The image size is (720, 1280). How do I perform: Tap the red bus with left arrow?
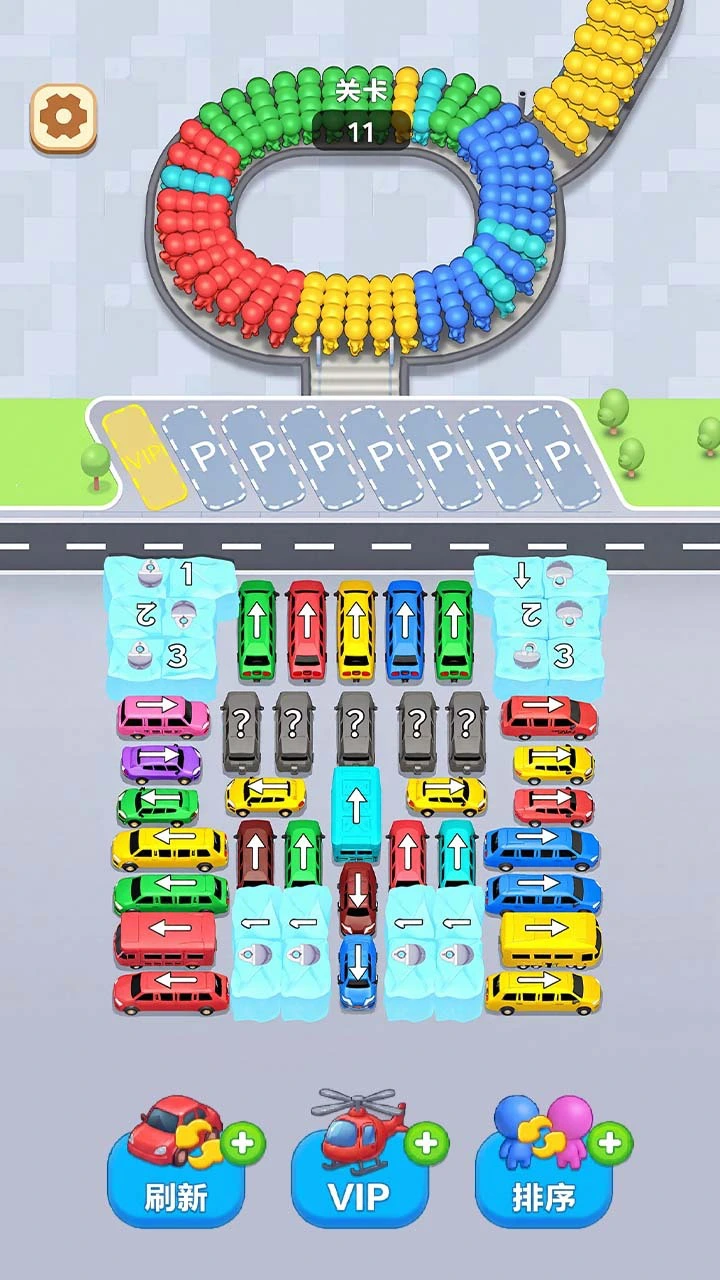(166, 939)
